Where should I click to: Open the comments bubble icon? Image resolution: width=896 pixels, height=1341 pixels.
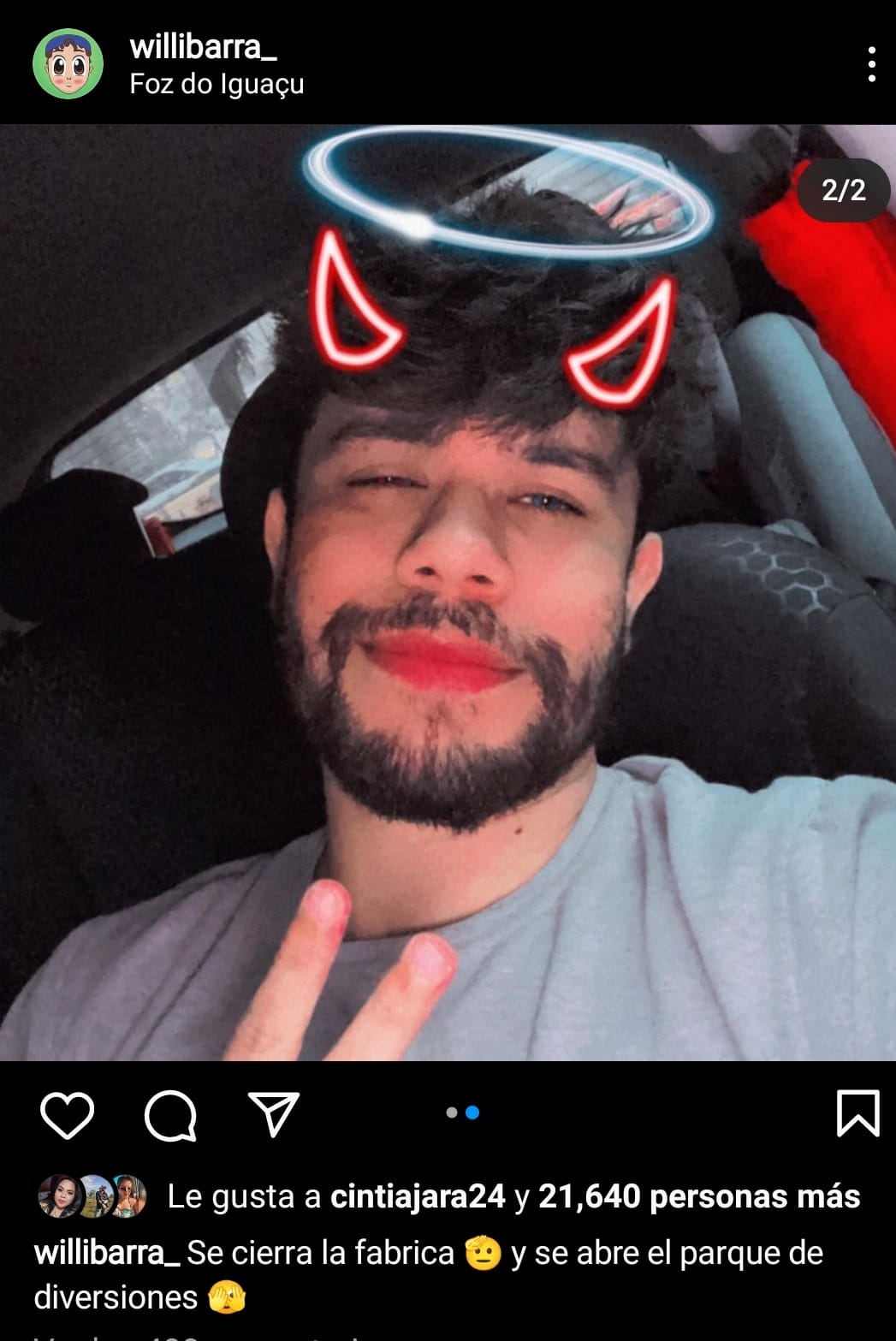coord(170,1114)
